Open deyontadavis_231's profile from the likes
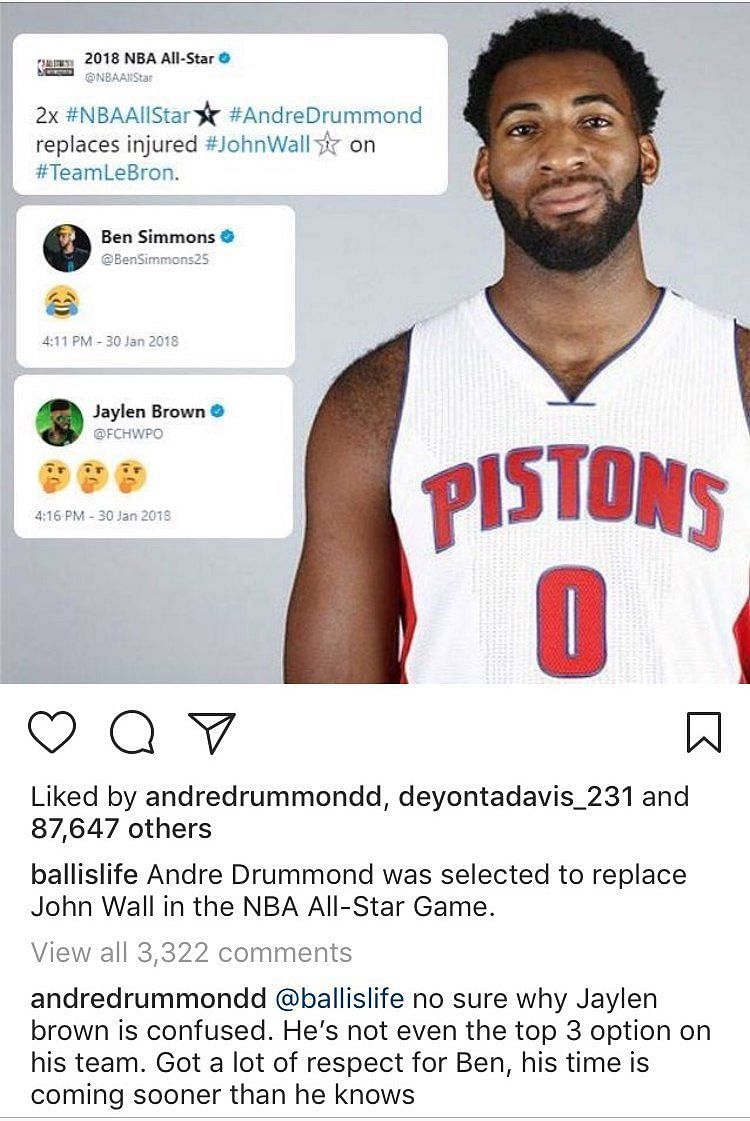 pyautogui.click(x=512, y=797)
